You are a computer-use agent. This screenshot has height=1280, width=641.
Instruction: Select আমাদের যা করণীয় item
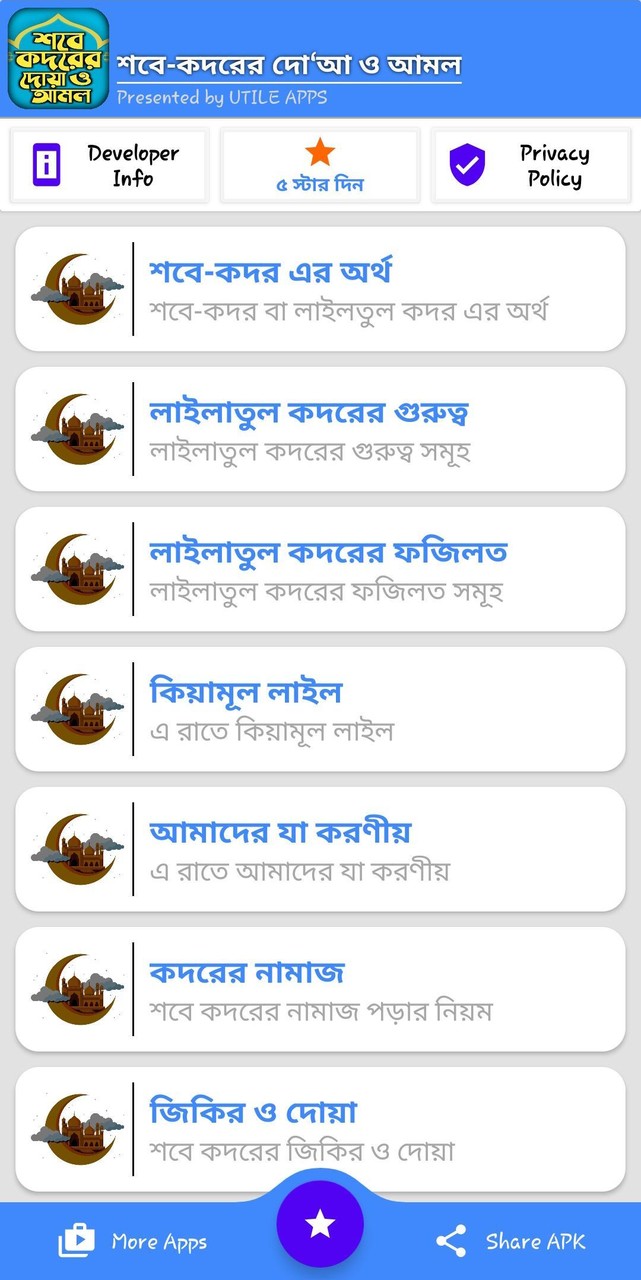tap(320, 849)
